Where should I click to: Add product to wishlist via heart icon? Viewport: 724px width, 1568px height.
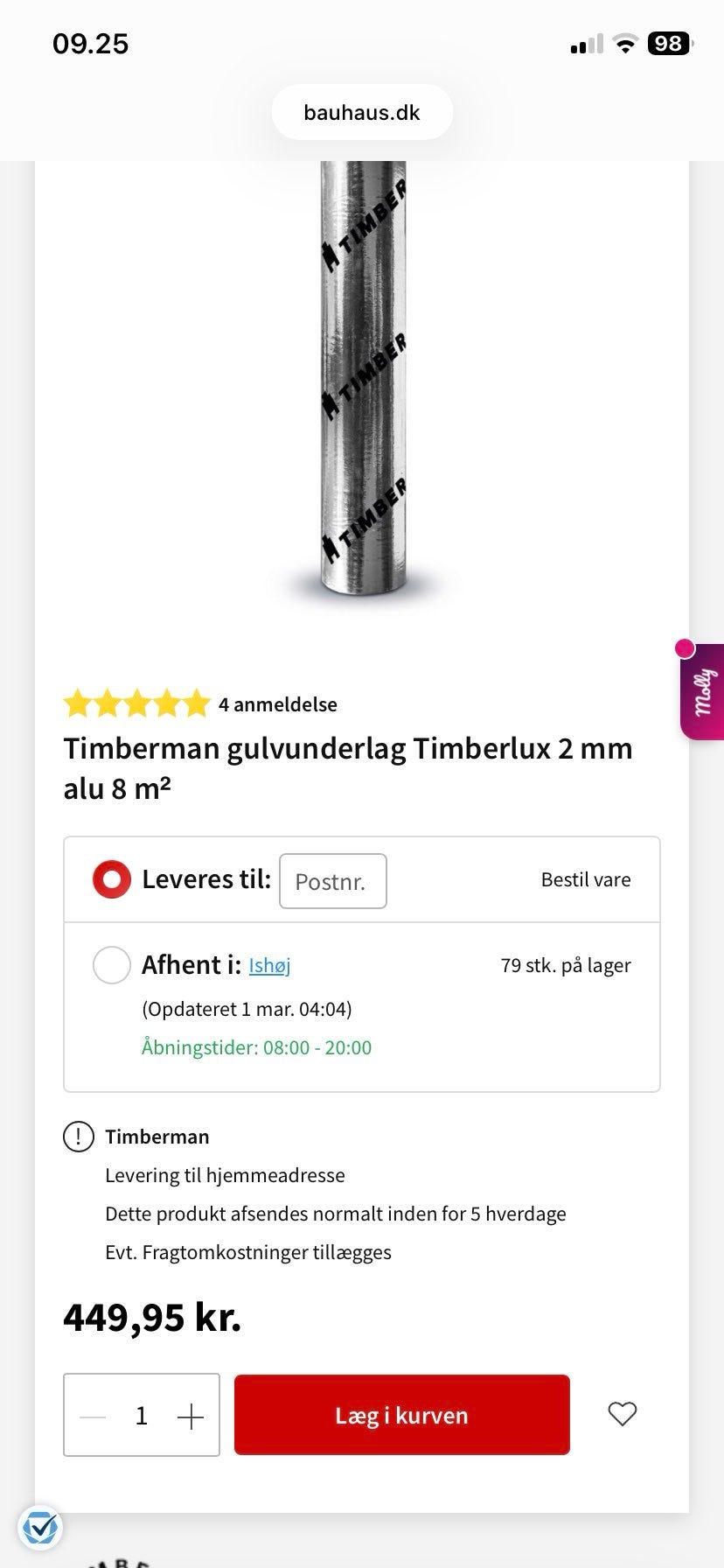click(x=622, y=1414)
